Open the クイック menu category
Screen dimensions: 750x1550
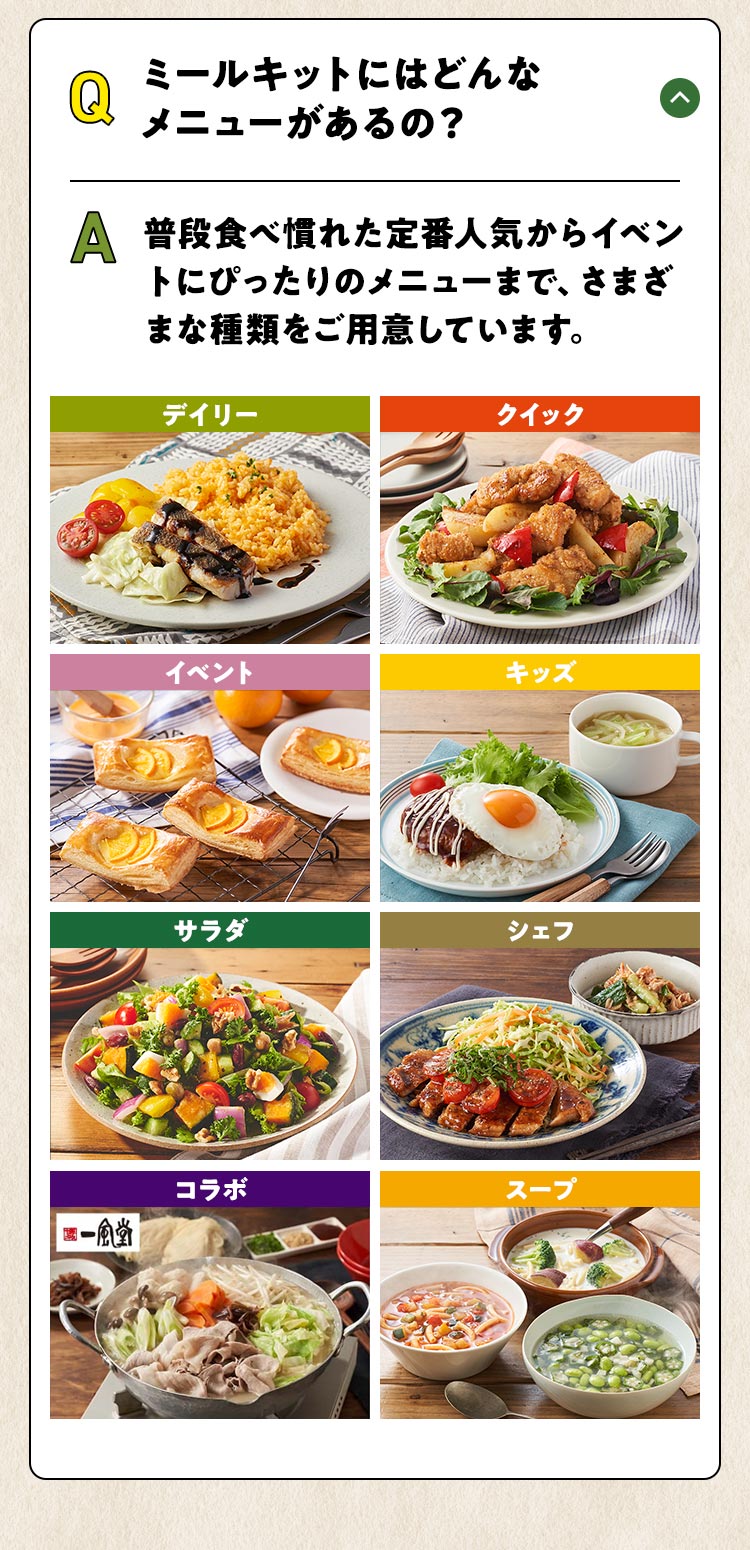(540, 520)
